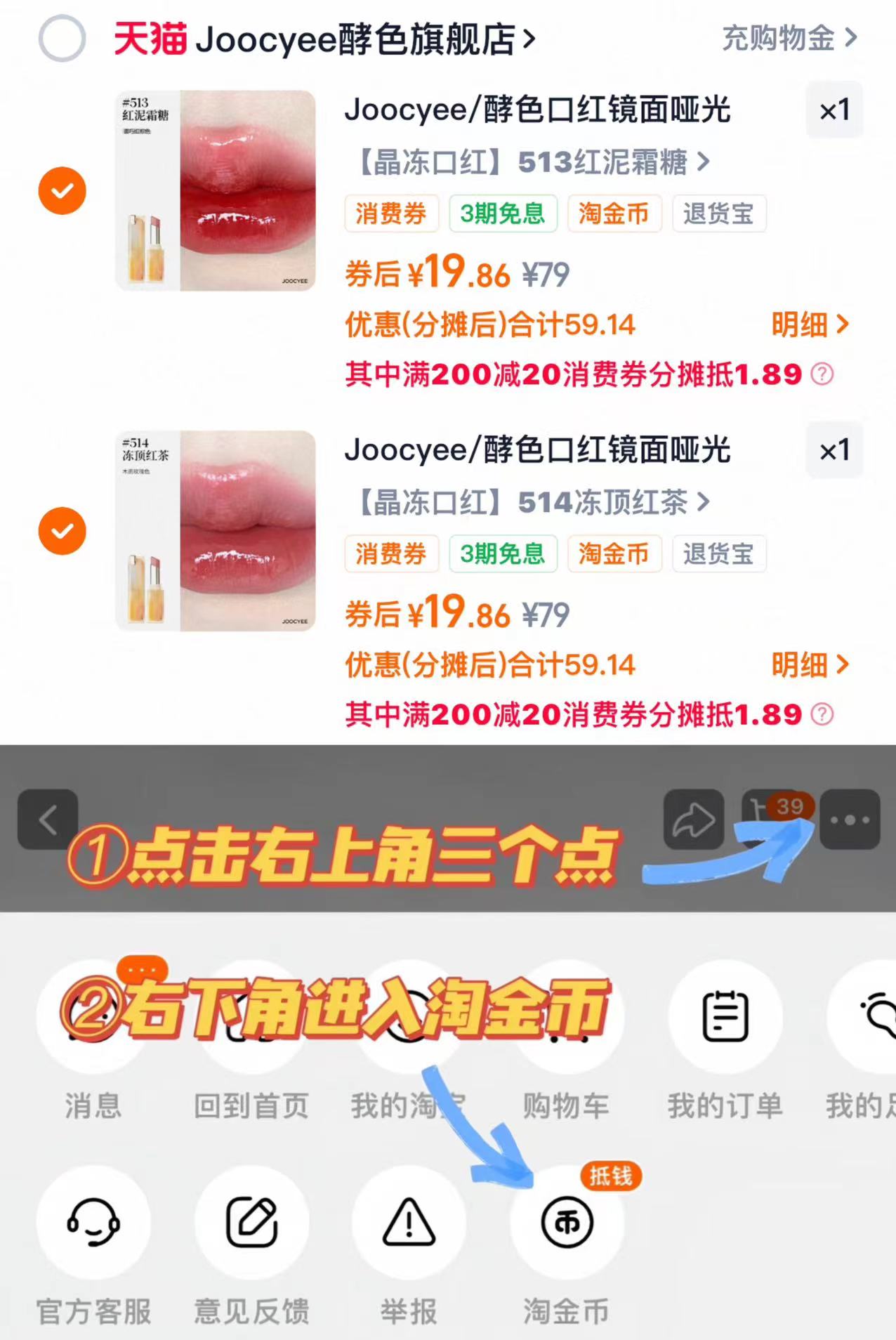The image size is (896, 1340).
Task: Select the 回到首页 home icon
Action: coord(251,1019)
